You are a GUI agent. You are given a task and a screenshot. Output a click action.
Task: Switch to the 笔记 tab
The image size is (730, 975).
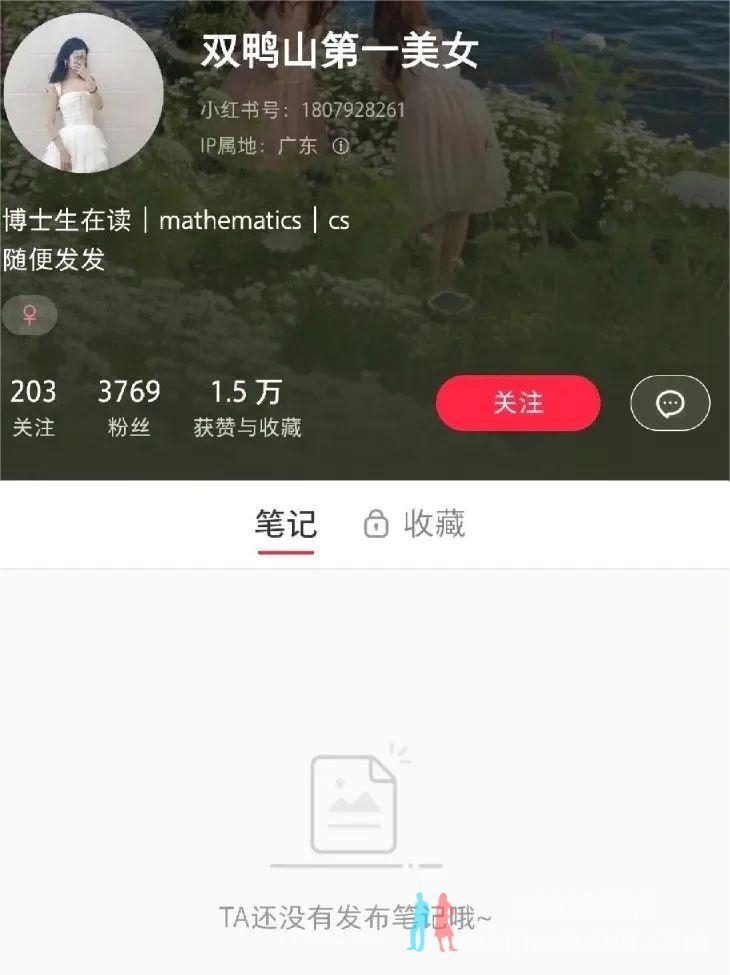285,524
